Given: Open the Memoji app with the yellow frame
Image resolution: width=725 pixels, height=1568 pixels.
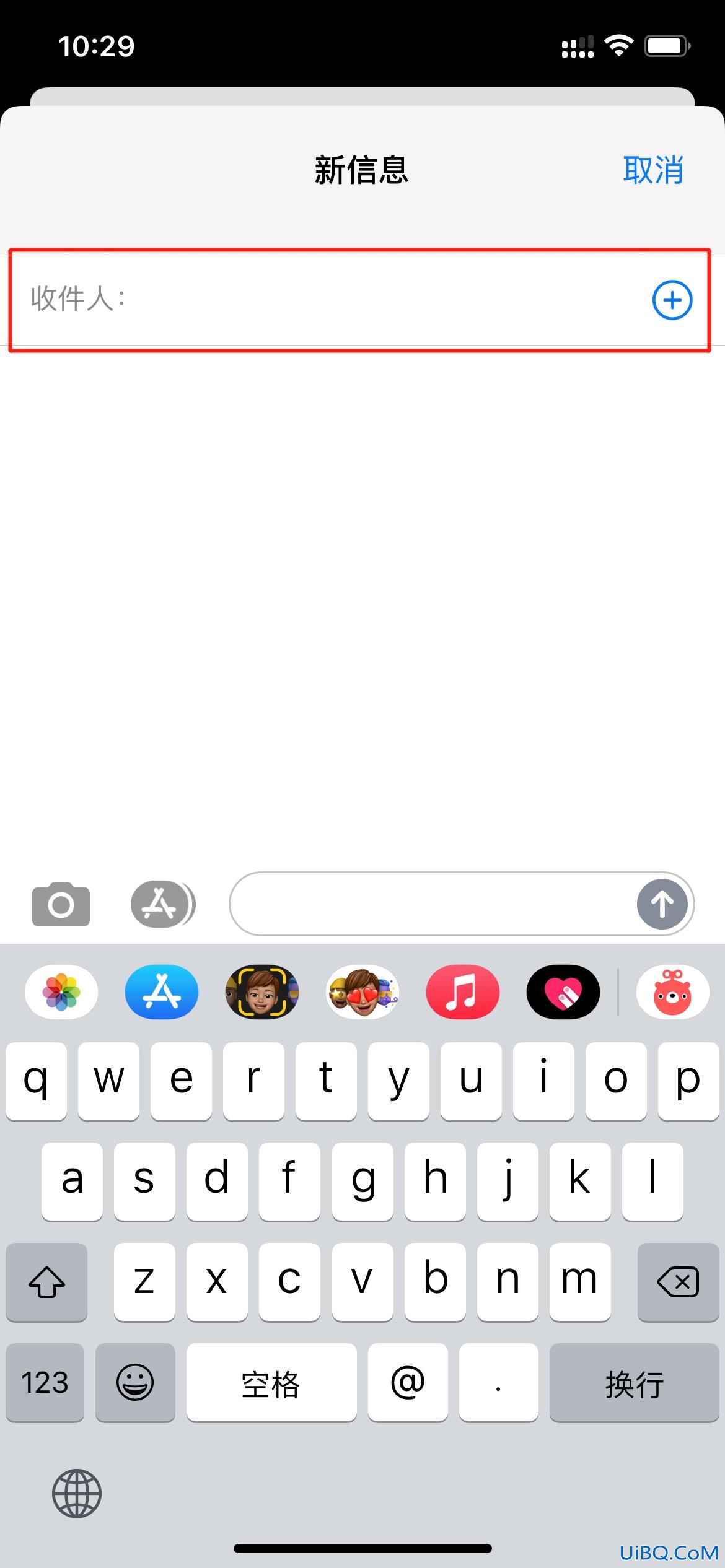Looking at the screenshot, I should [x=262, y=992].
